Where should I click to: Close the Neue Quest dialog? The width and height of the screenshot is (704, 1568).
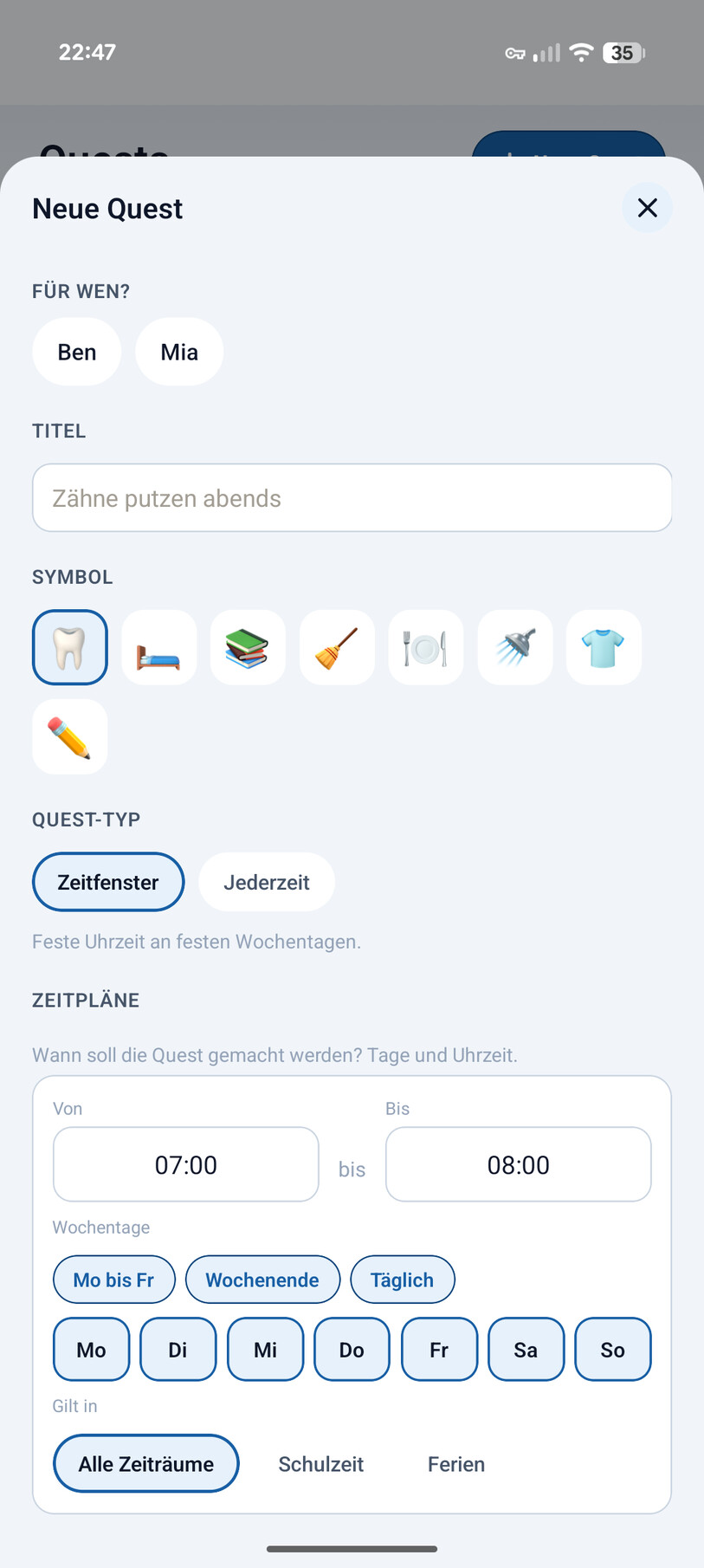coord(647,208)
